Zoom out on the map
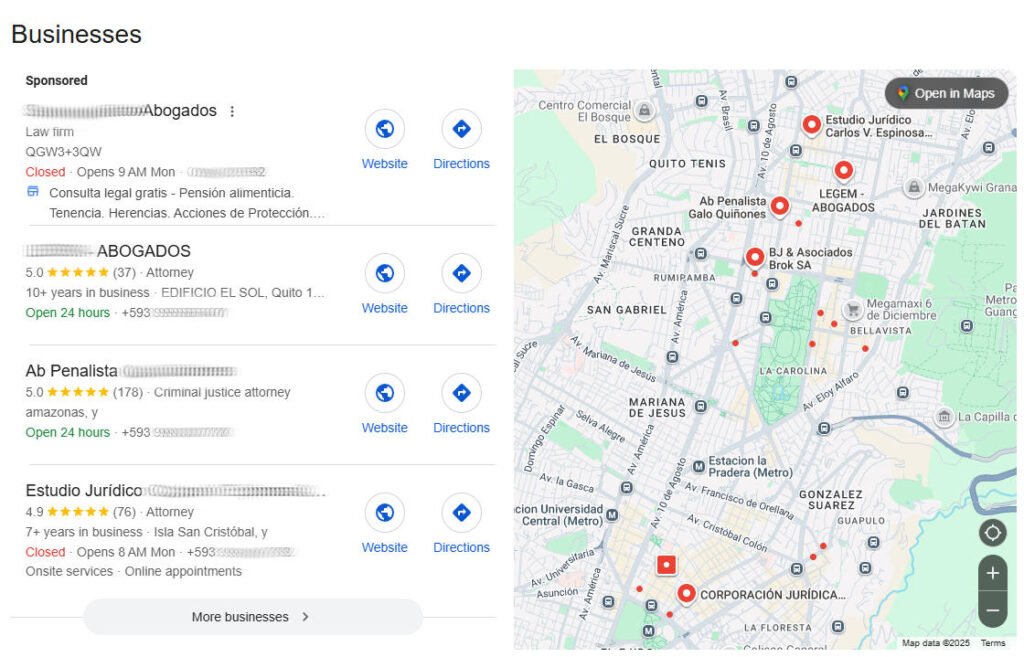The height and width of the screenshot is (657, 1024). pyautogui.click(x=992, y=609)
